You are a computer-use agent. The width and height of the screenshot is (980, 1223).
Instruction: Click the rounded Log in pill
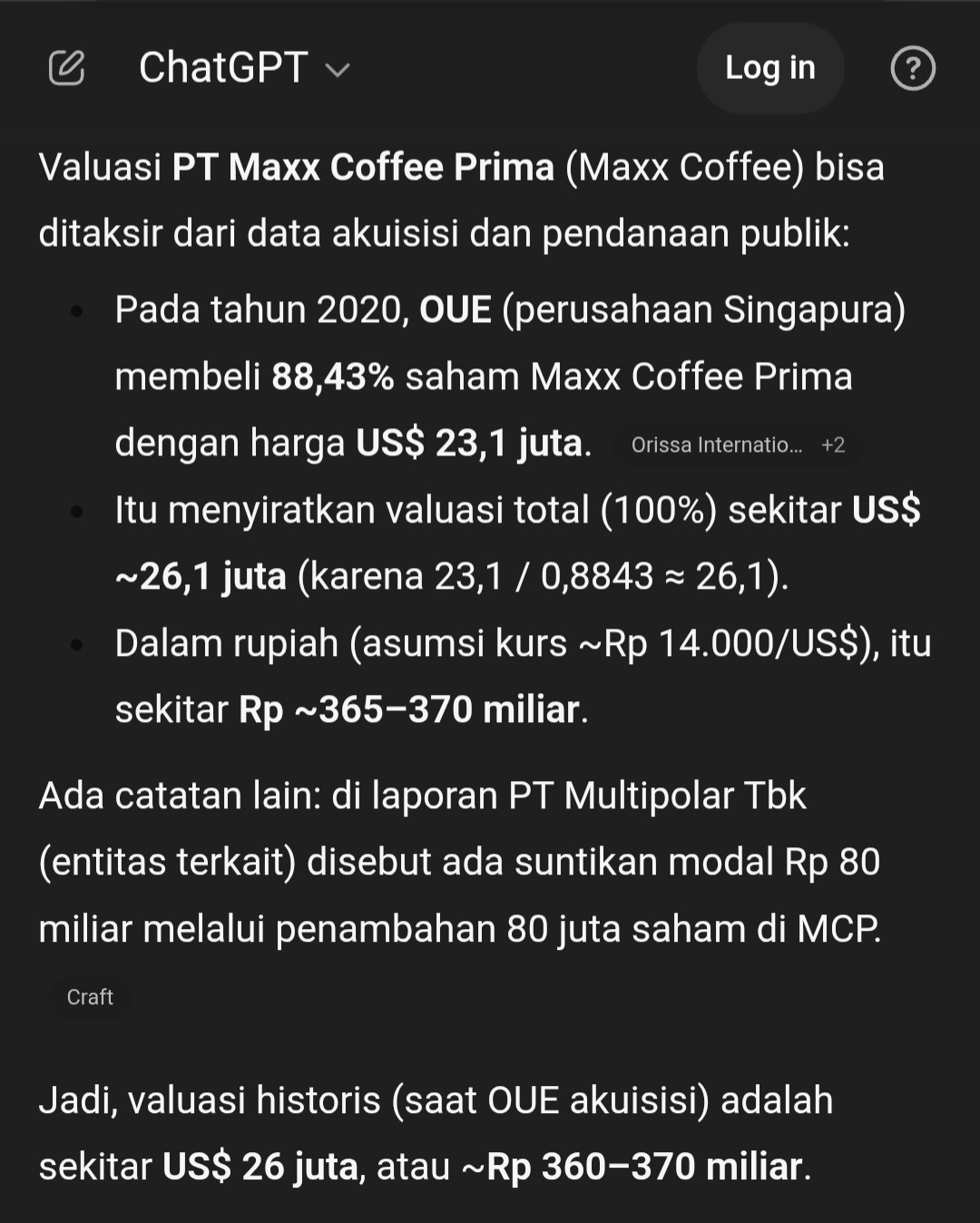pyautogui.click(x=769, y=68)
